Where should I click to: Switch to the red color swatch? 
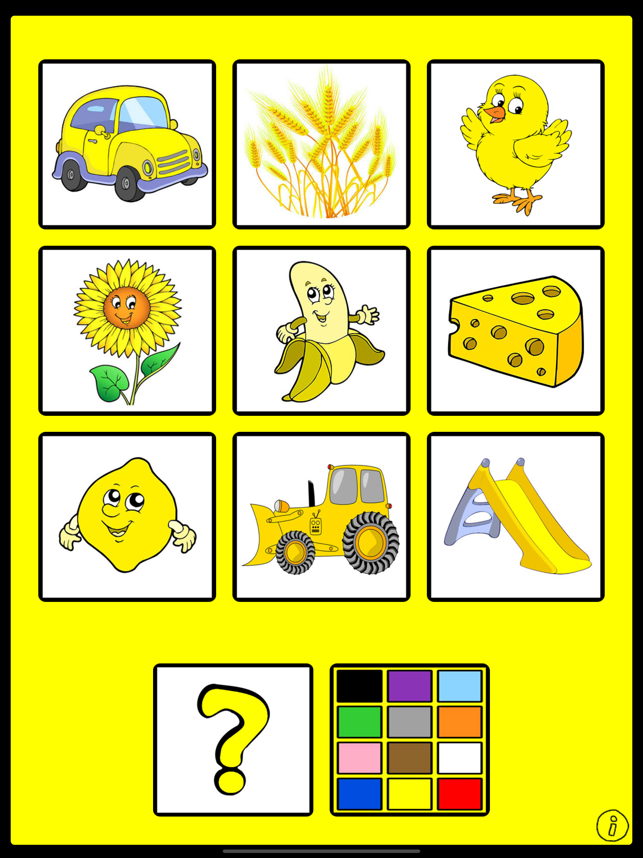[x=460, y=794]
